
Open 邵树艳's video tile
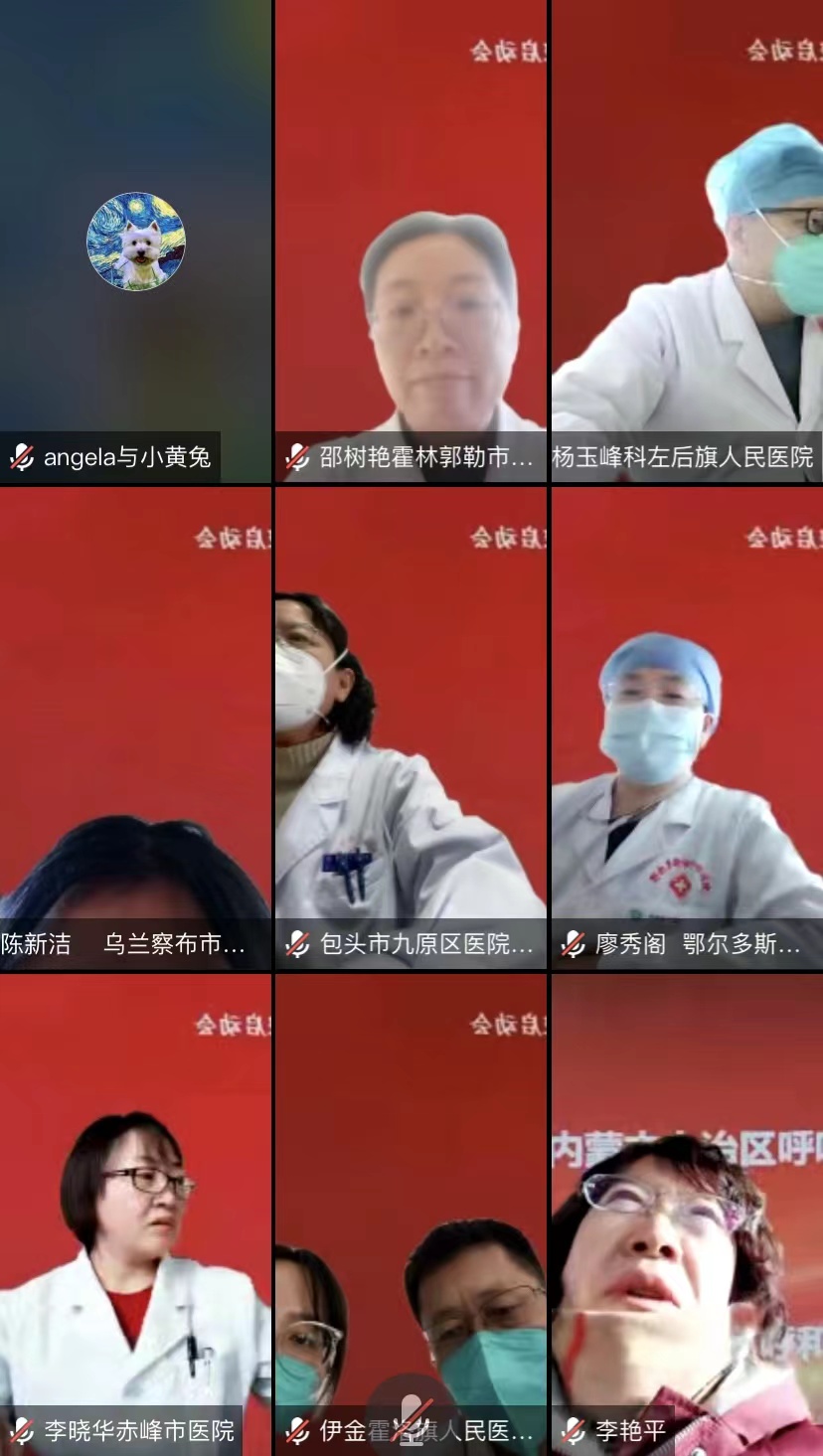tap(411, 242)
